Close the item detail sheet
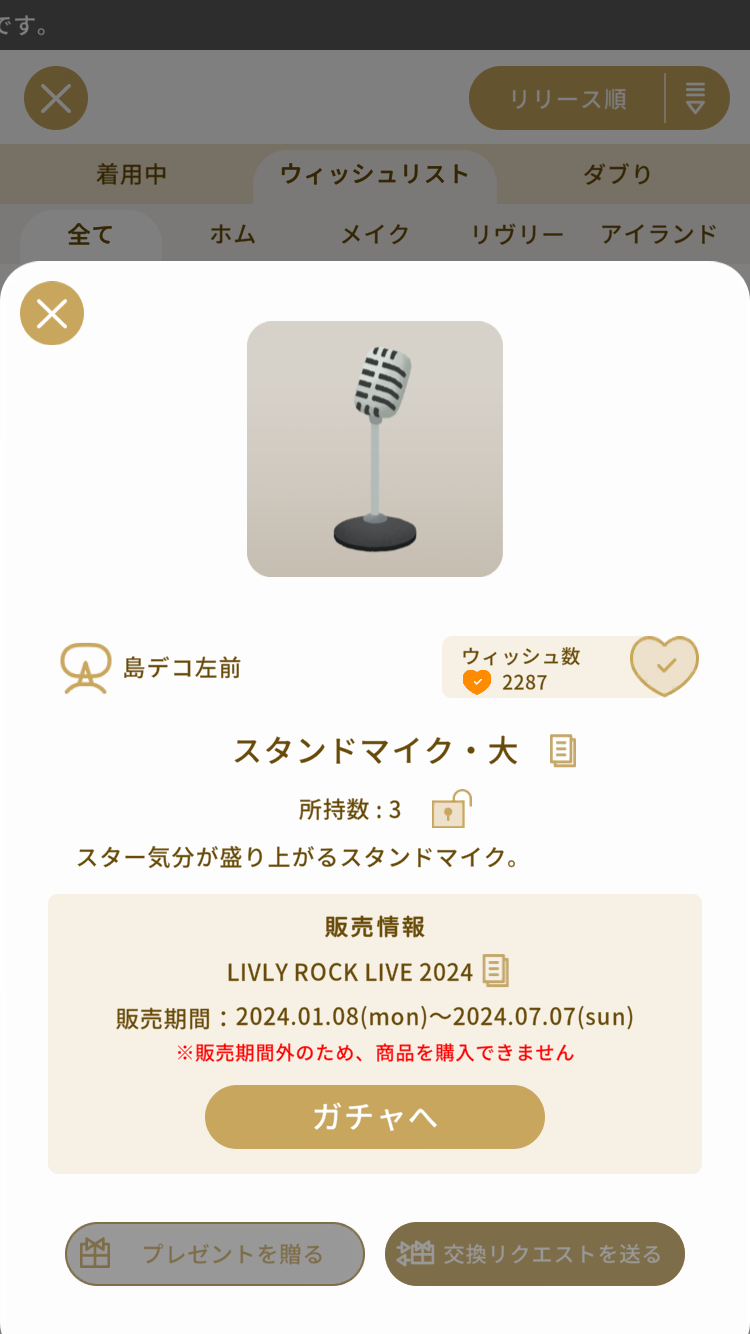Viewport: 750px width, 1334px height. pos(52,314)
